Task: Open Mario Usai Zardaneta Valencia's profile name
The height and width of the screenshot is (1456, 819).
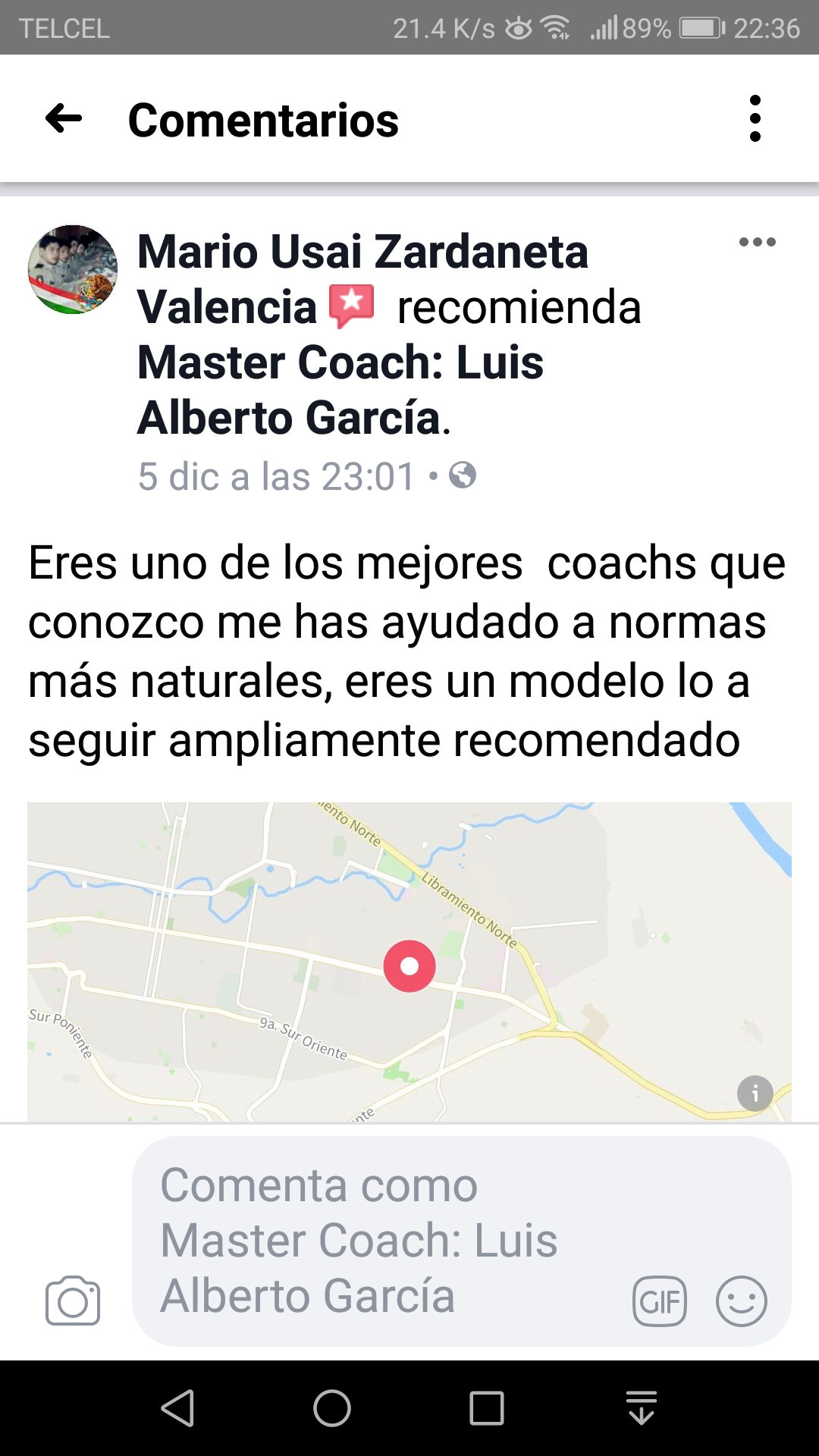Action: click(362, 253)
